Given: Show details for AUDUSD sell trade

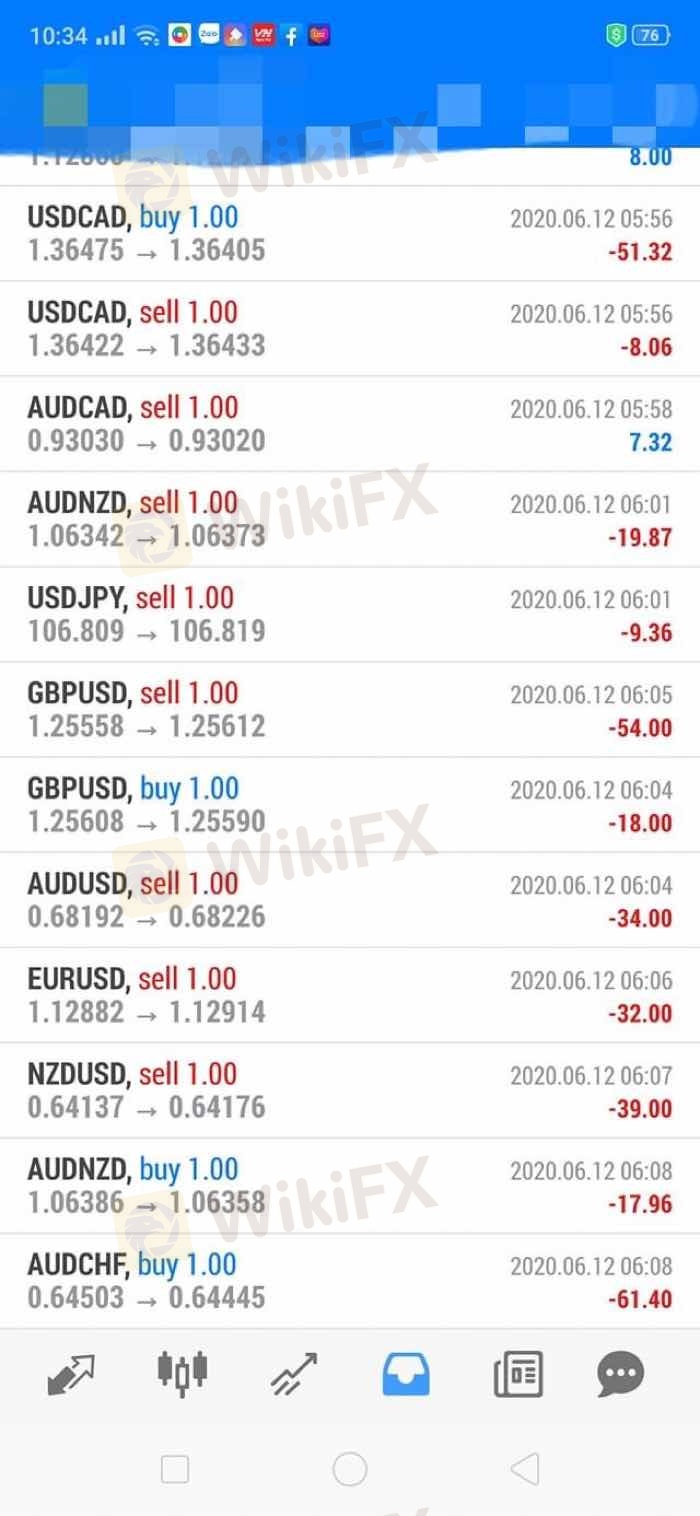Looking at the screenshot, I should (x=350, y=900).
